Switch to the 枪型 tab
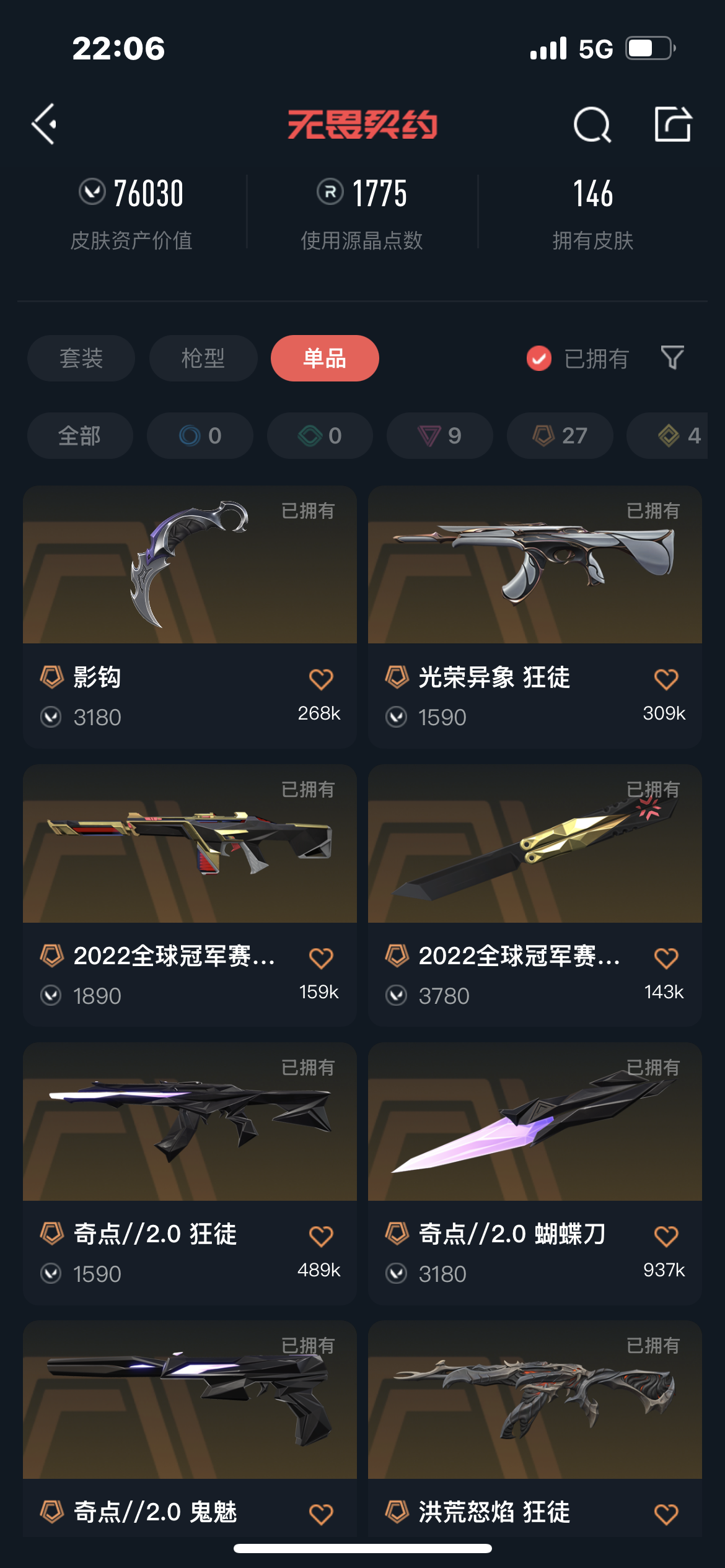 203,358
